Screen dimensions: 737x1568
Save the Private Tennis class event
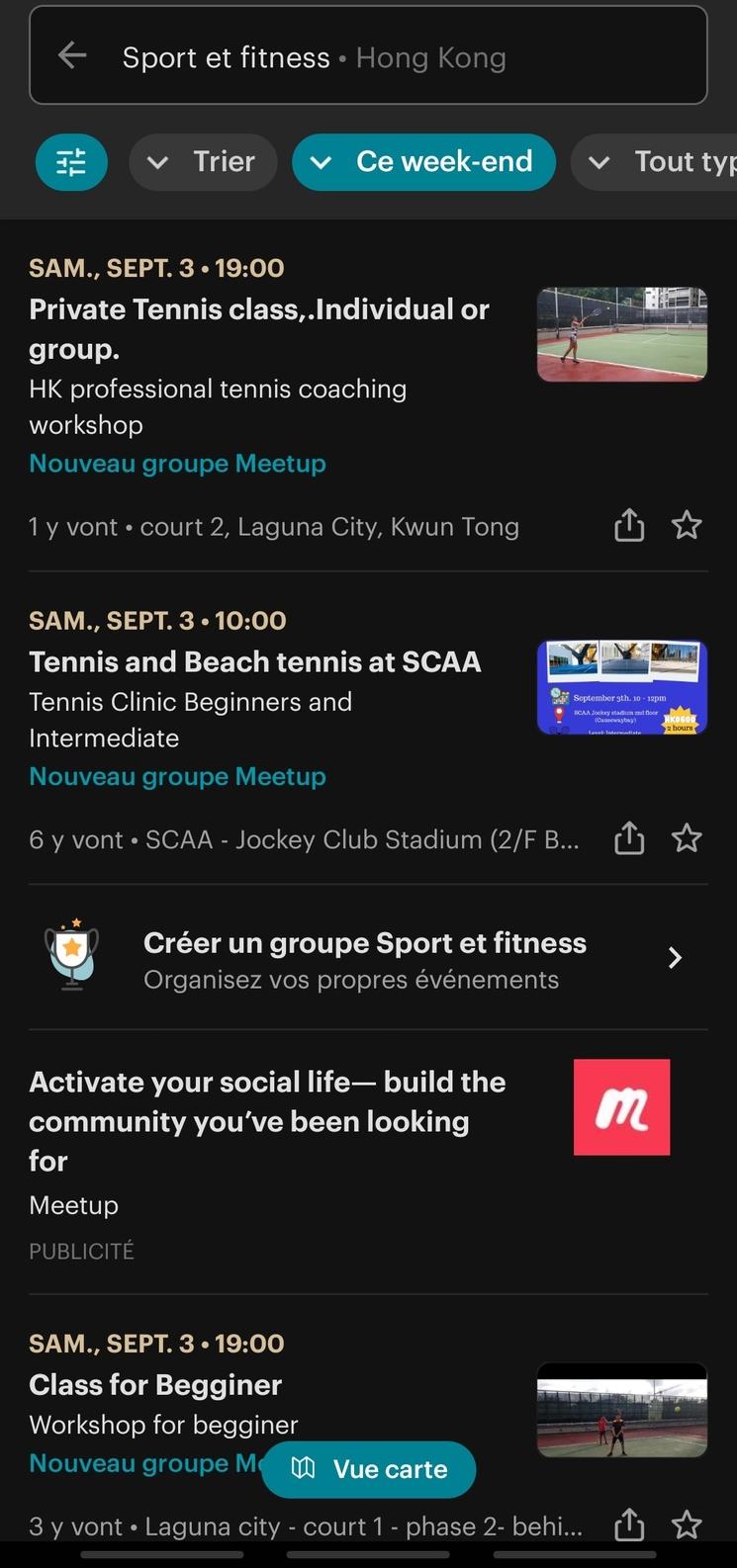(x=687, y=526)
